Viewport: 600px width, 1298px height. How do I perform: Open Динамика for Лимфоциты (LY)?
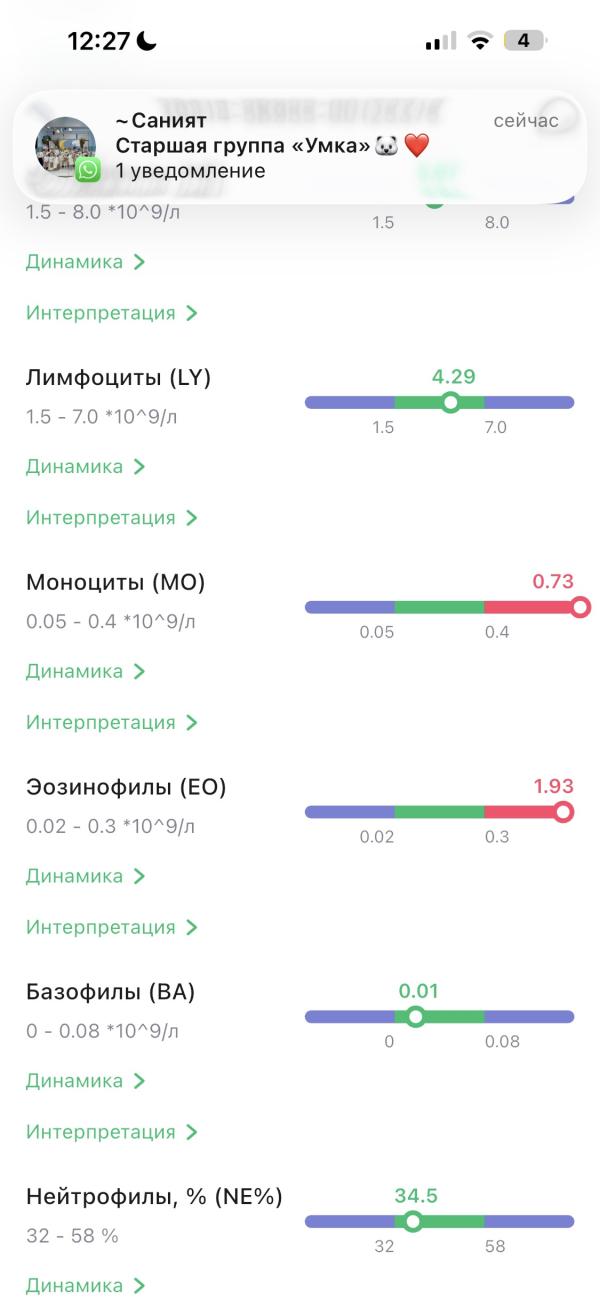(86, 467)
